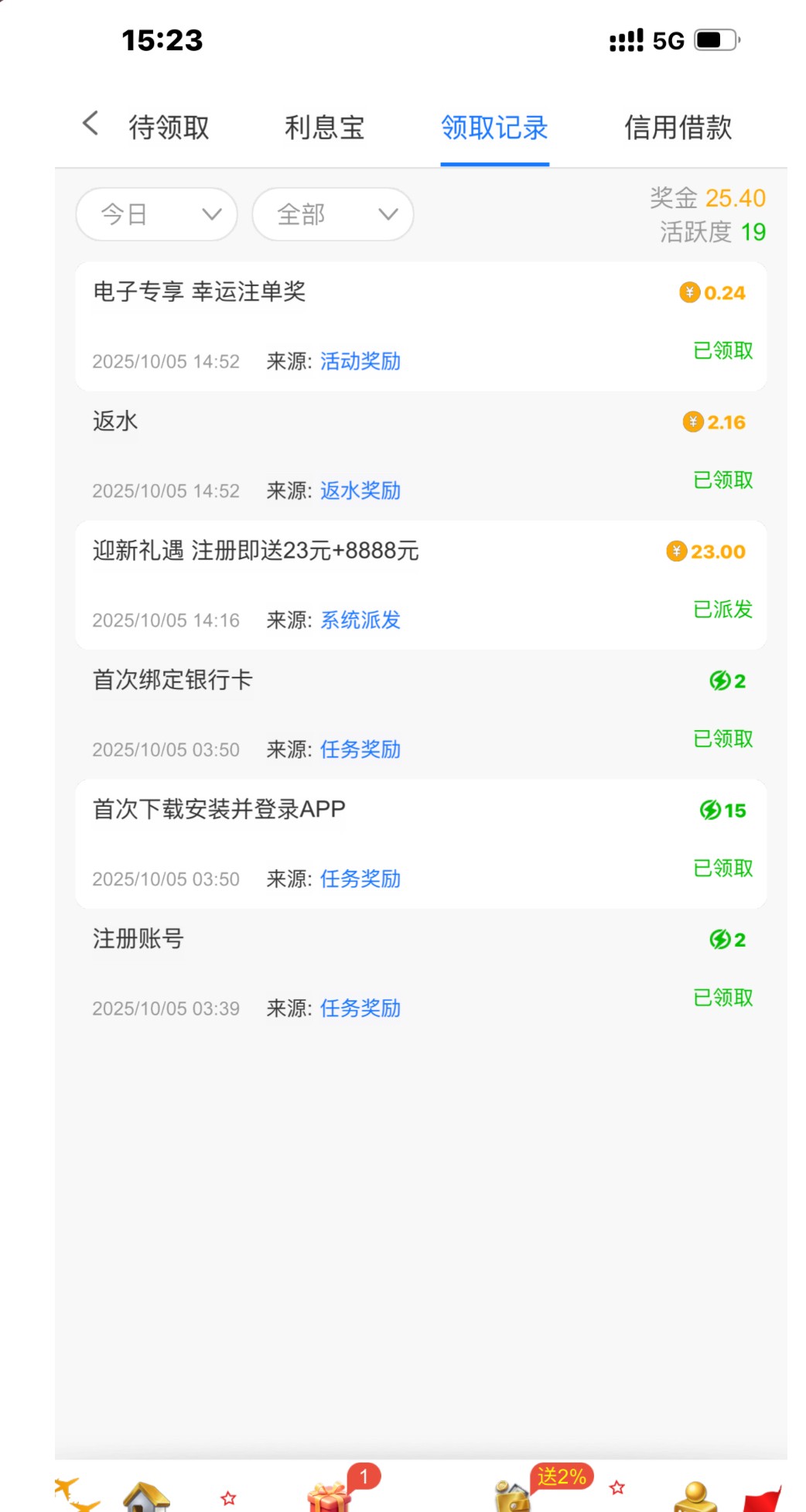Open the gift box with badge 1

click(330, 1496)
